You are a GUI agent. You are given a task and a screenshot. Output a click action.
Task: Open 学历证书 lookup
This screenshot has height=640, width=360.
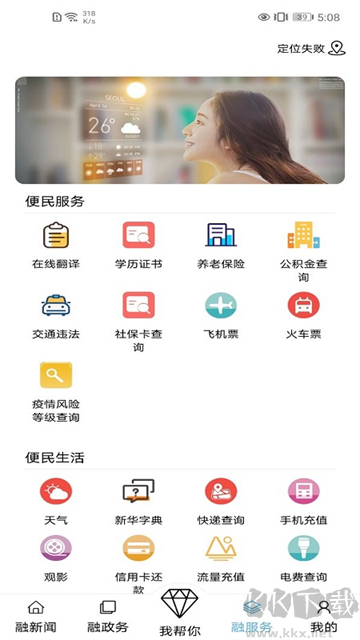(x=138, y=245)
